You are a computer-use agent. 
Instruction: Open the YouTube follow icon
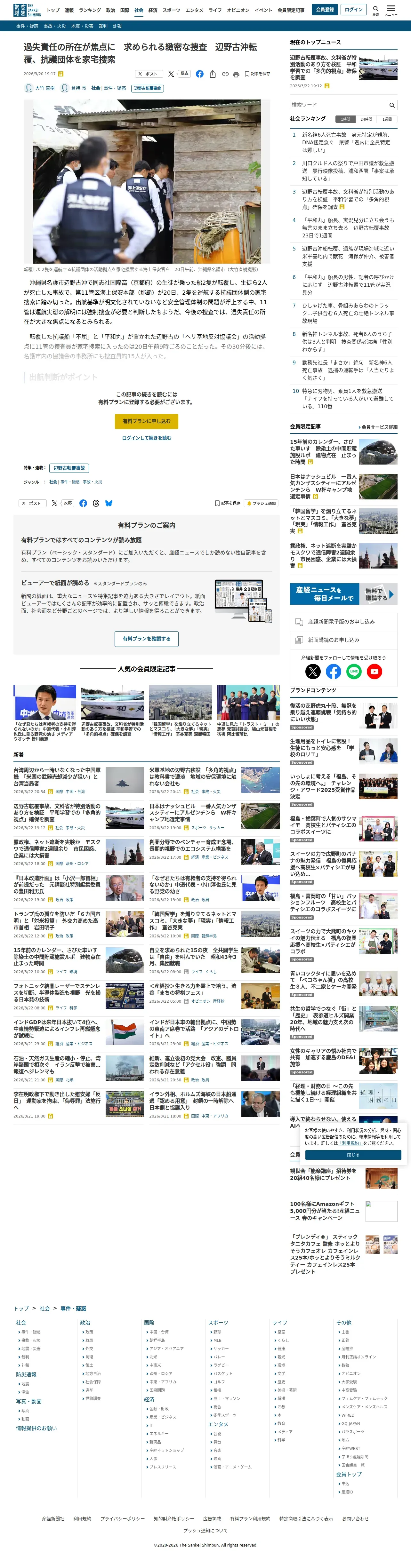[375, 672]
